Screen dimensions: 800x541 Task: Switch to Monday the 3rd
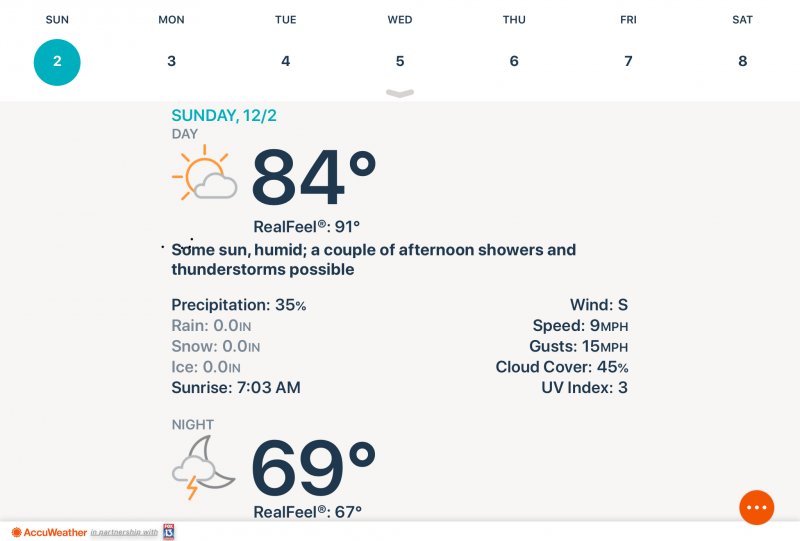[171, 61]
